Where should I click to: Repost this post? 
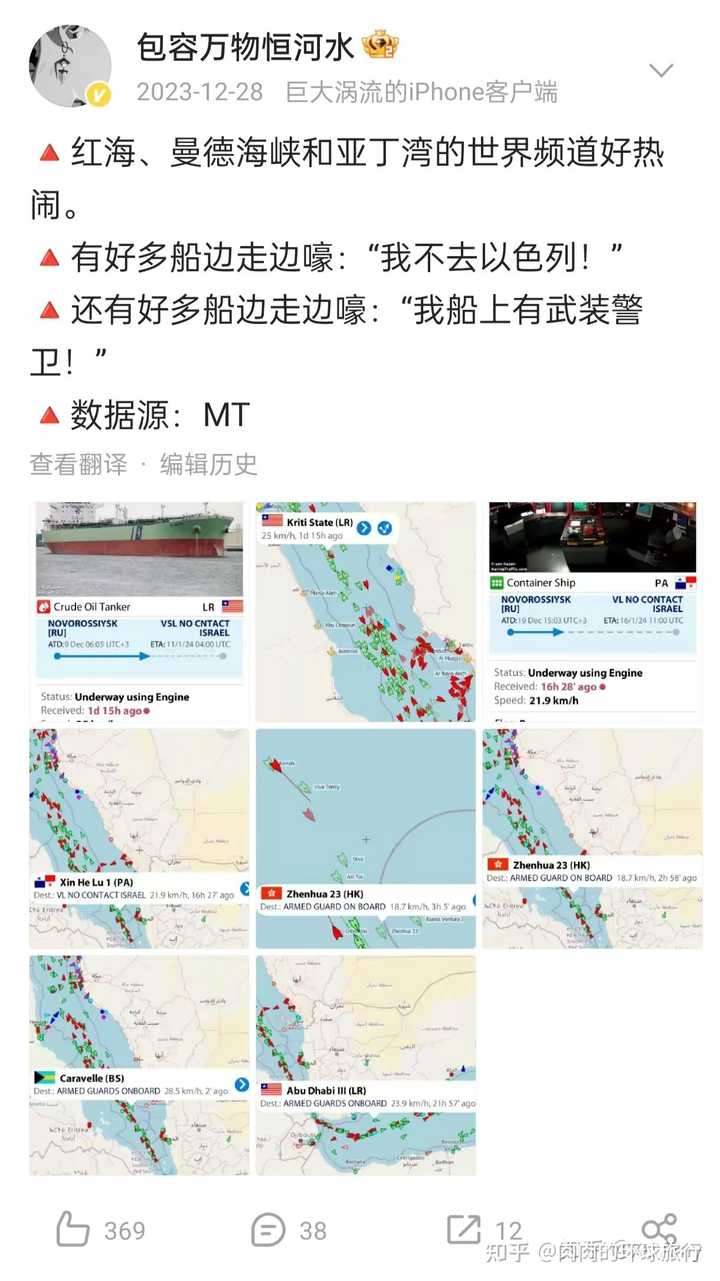point(484,1229)
